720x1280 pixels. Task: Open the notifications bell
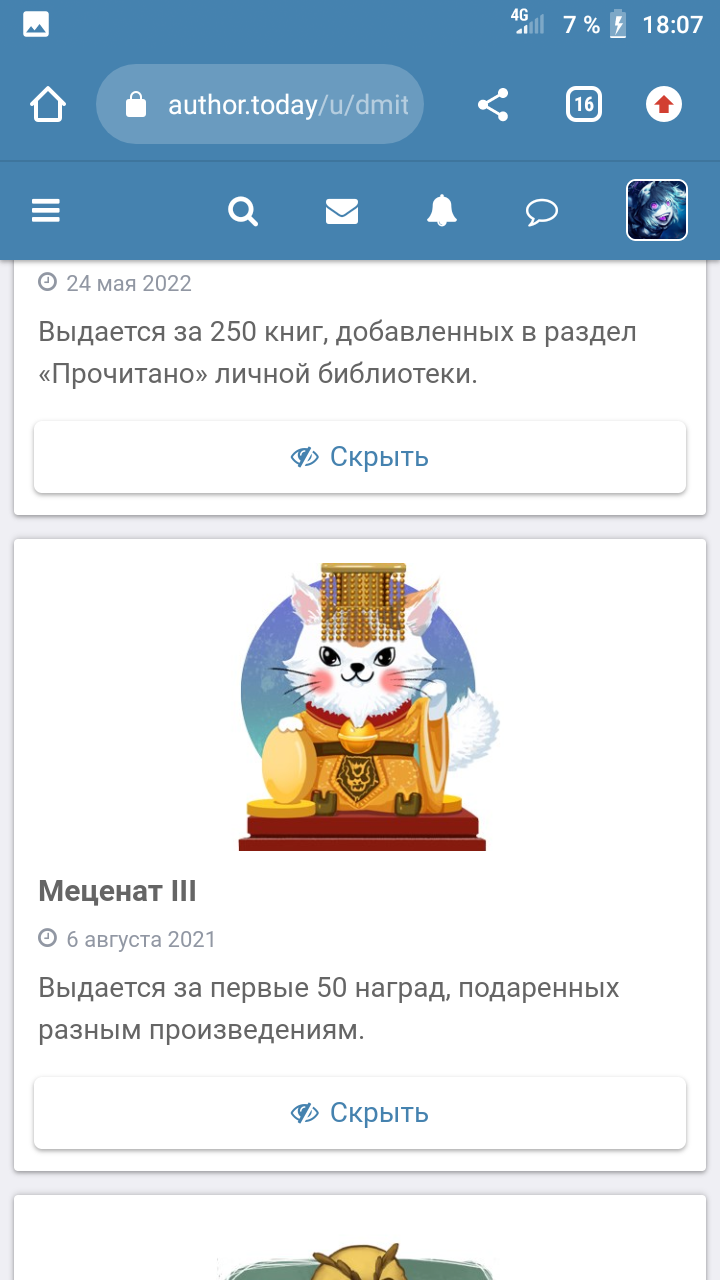[x=442, y=210]
